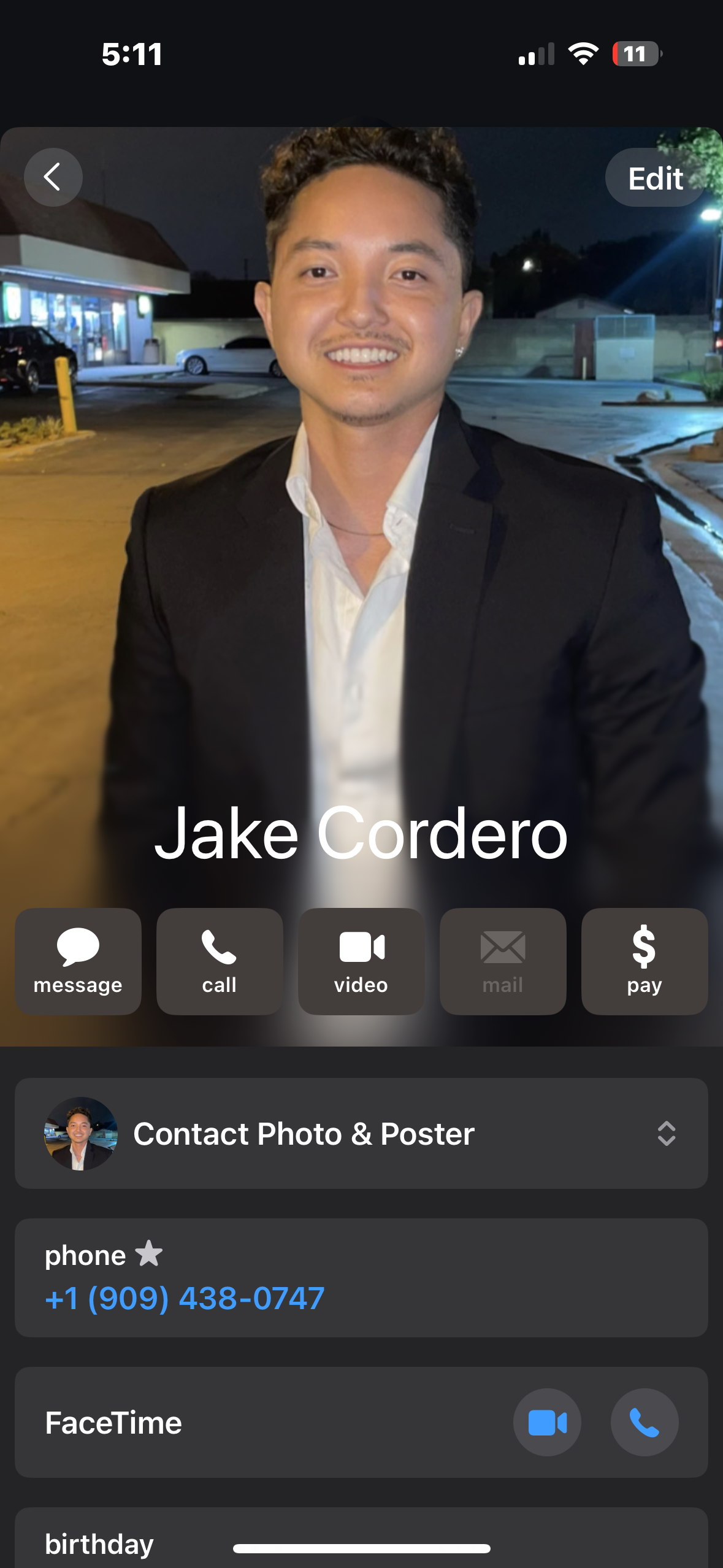Screen dimensions: 723x1568
Task: Edit this contact's details
Action: click(655, 179)
